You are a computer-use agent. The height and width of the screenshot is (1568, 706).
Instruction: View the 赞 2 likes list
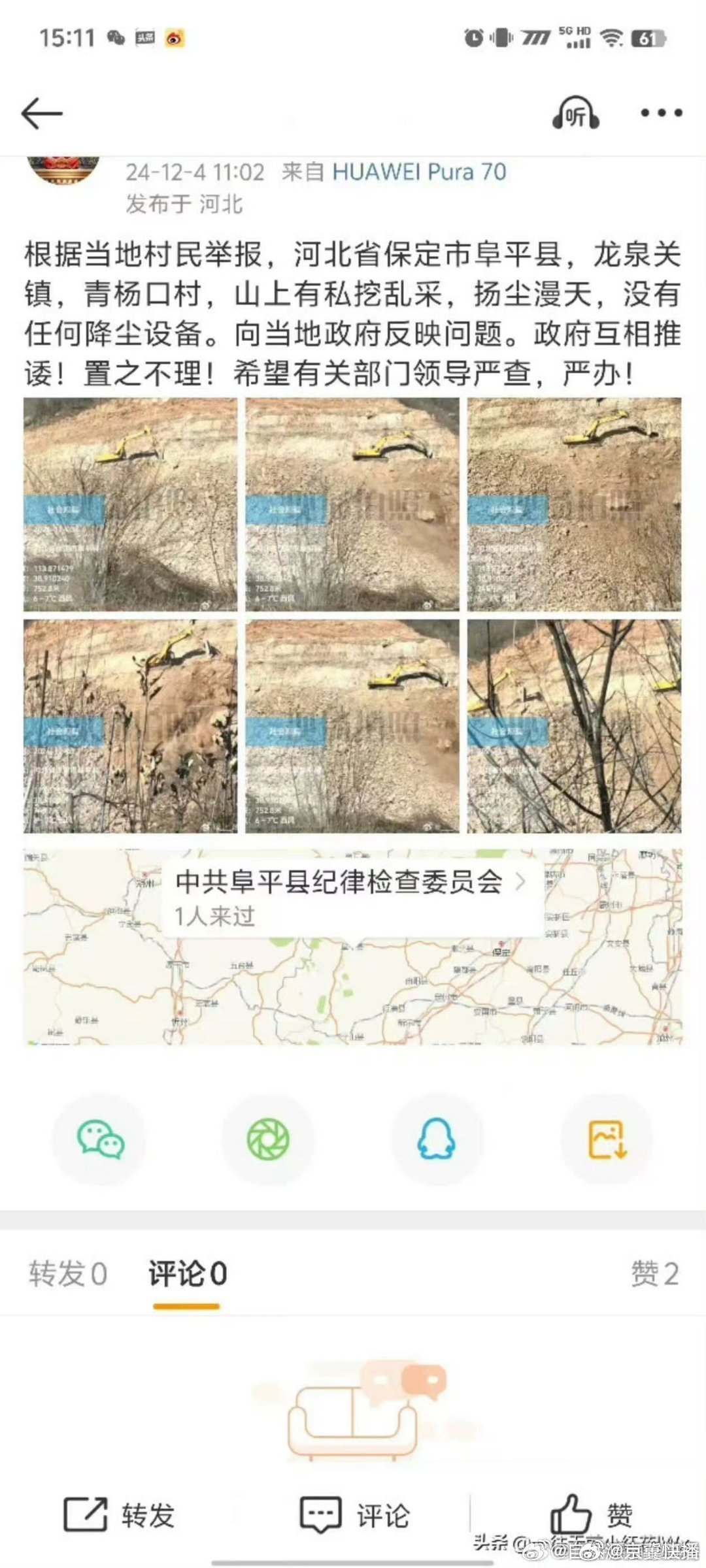point(654,1274)
